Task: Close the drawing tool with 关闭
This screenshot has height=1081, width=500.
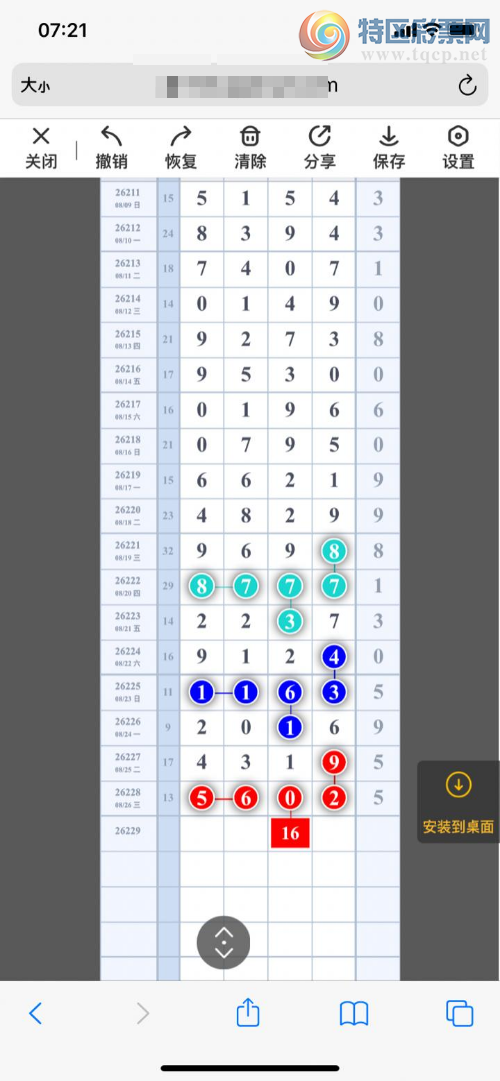Action: pyautogui.click(x=41, y=148)
